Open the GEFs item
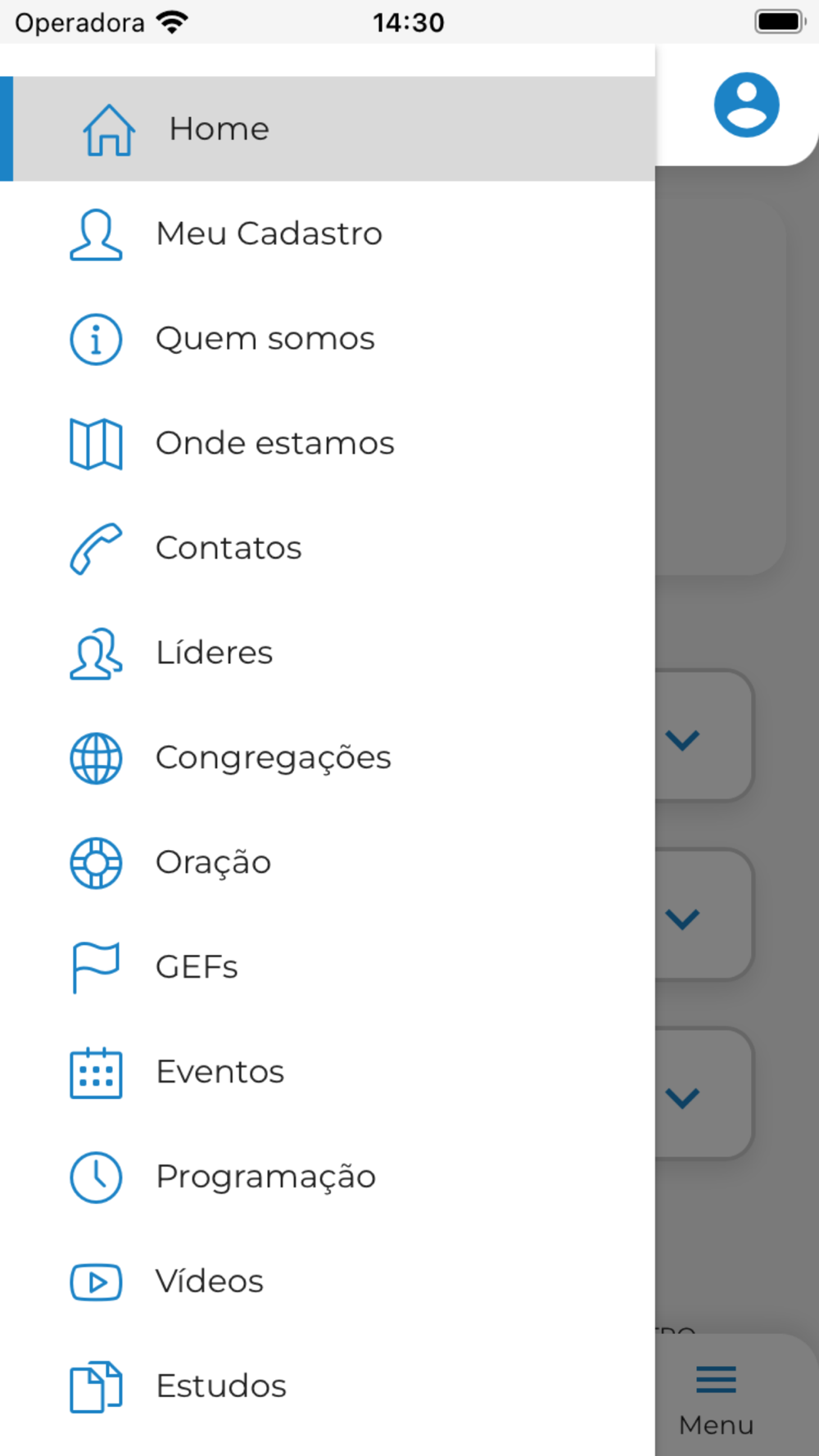Screen dimensions: 819x1456 (328, 967)
